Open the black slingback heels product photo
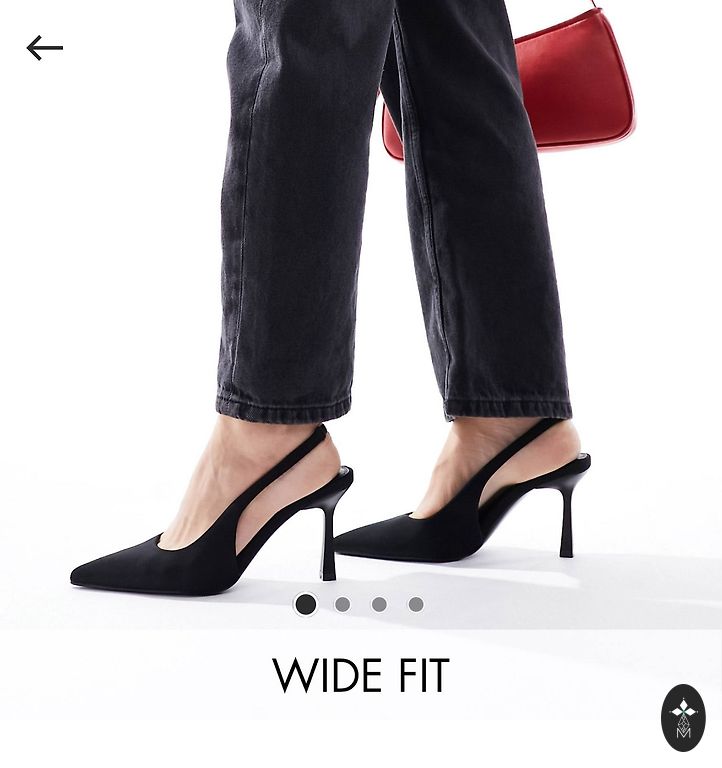 click(360, 300)
